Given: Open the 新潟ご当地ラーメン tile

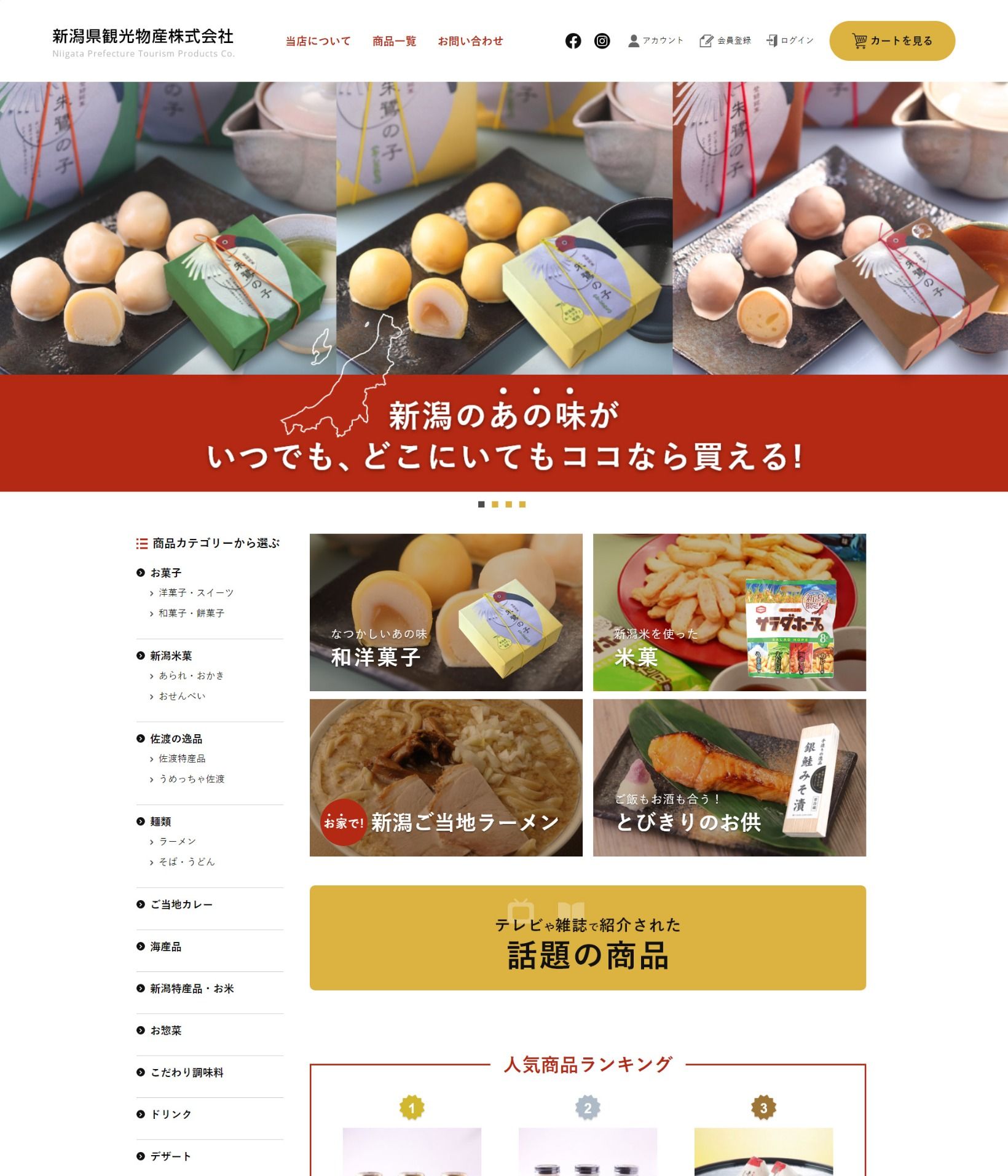Looking at the screenshot, I should pos(446,777).
